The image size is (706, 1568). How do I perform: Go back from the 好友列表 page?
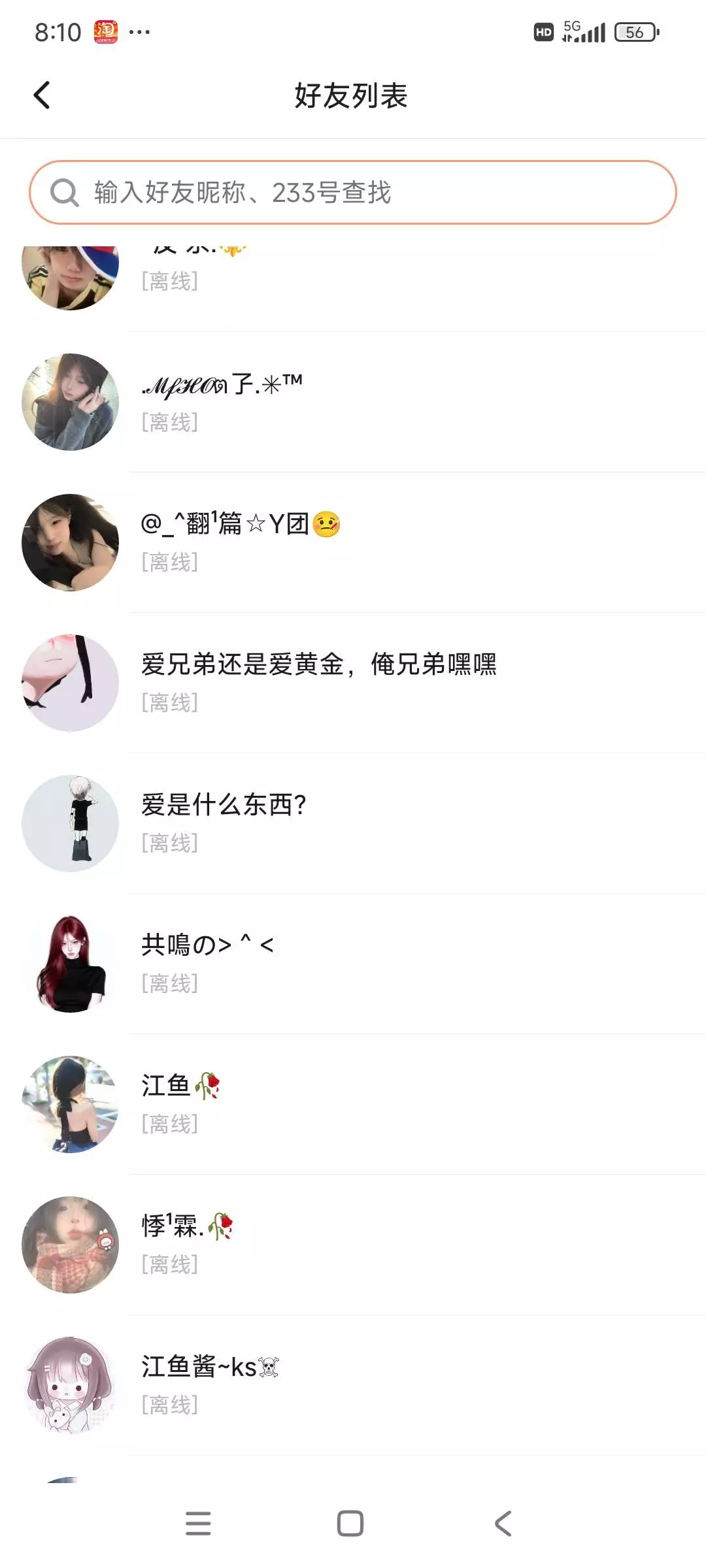tap(42, 95)
